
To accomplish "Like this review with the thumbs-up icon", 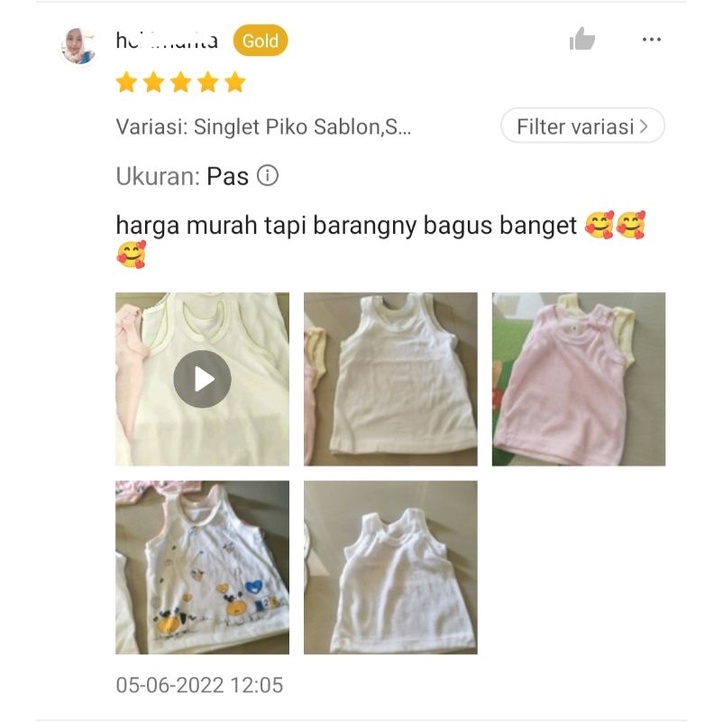I will tap(582, 40).
